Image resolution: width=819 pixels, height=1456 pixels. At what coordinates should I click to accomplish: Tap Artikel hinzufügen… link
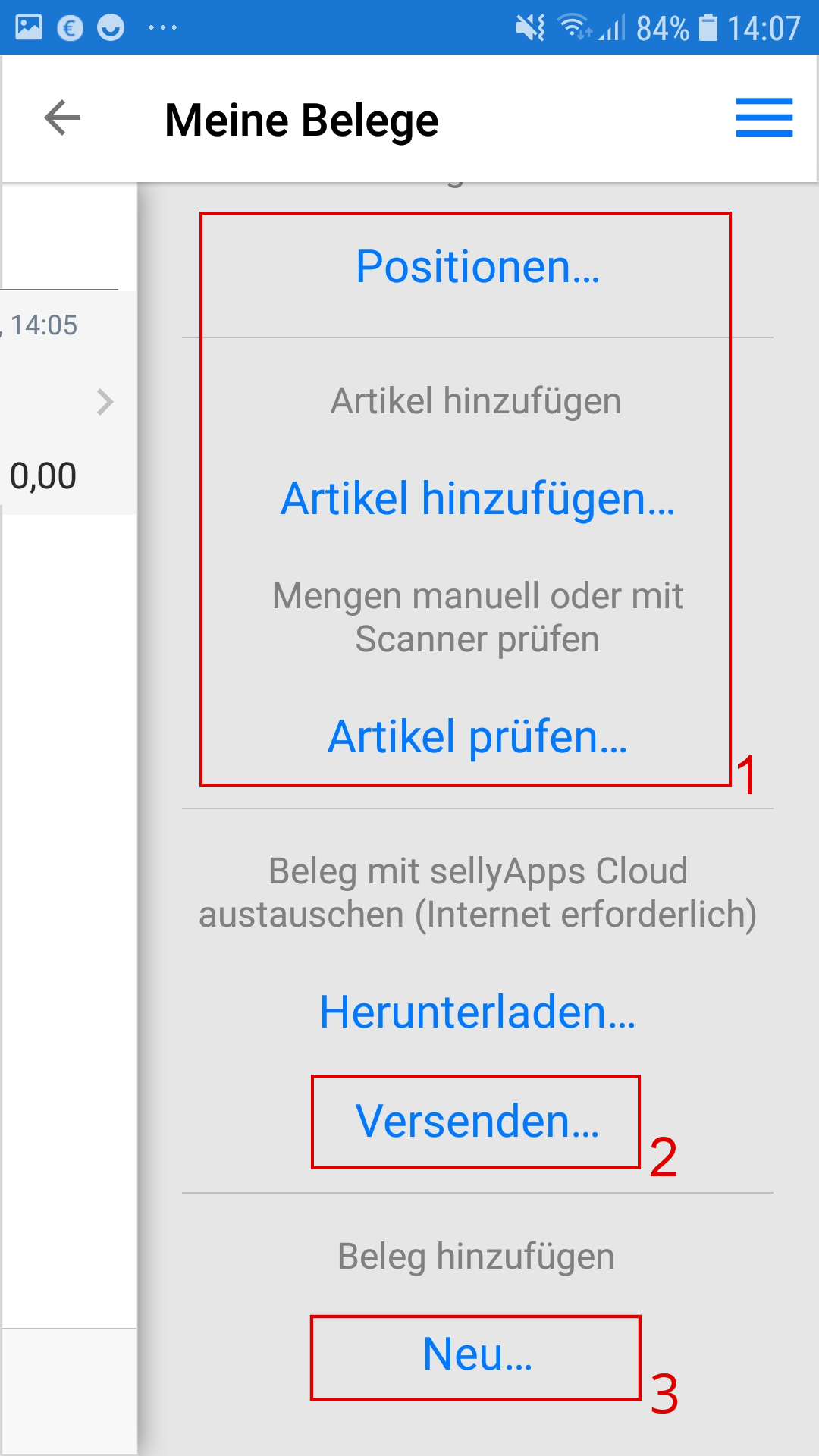[478, 499]
